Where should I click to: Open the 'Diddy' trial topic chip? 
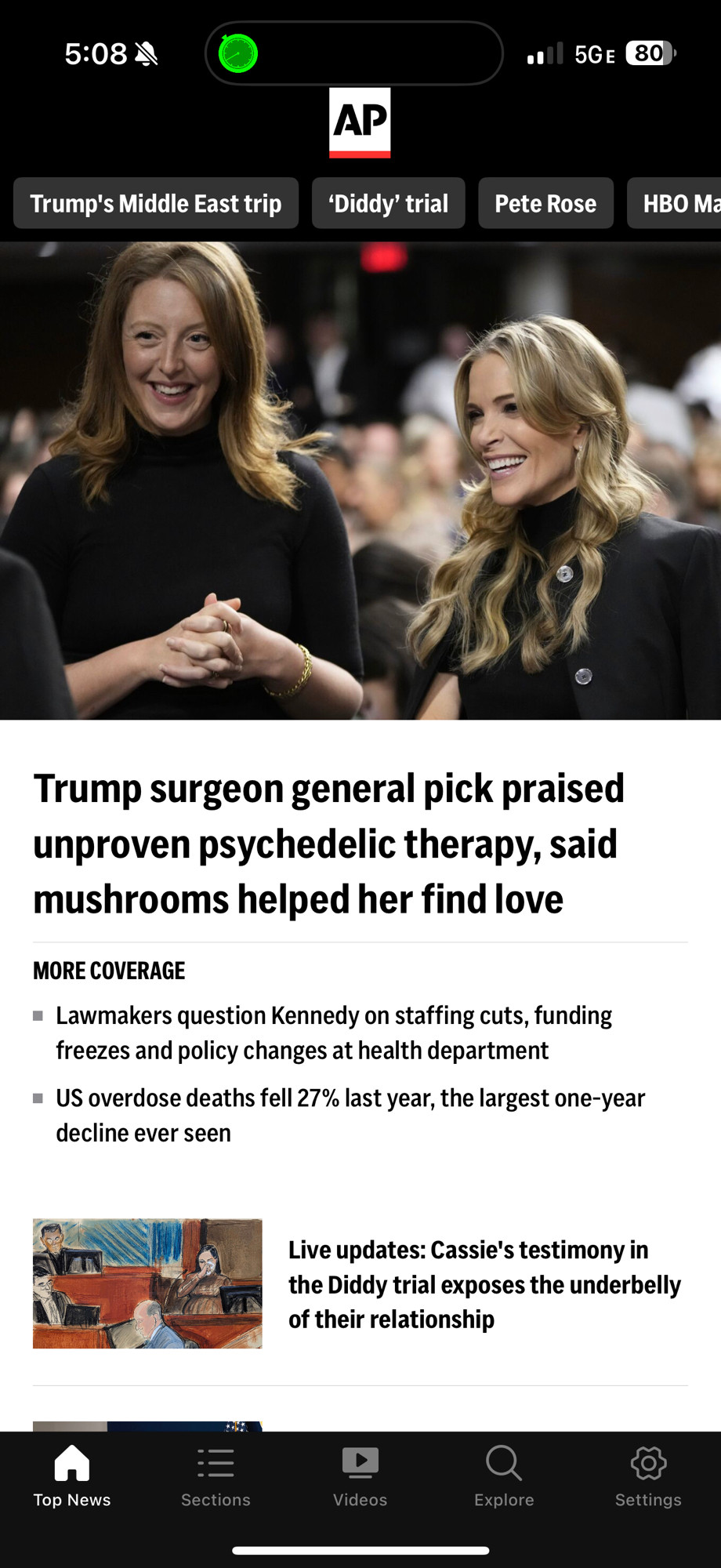(389, 203)
